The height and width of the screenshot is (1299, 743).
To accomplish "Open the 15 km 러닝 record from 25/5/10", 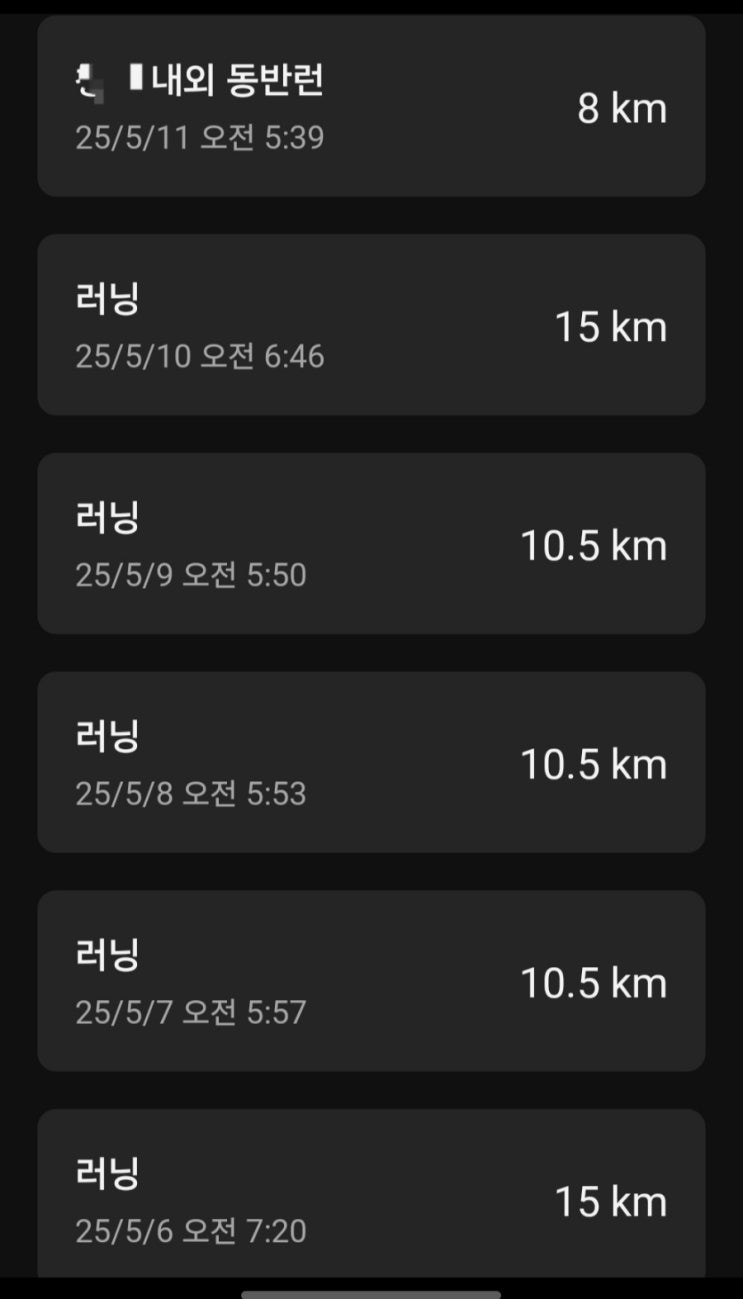I will [371, 325].
